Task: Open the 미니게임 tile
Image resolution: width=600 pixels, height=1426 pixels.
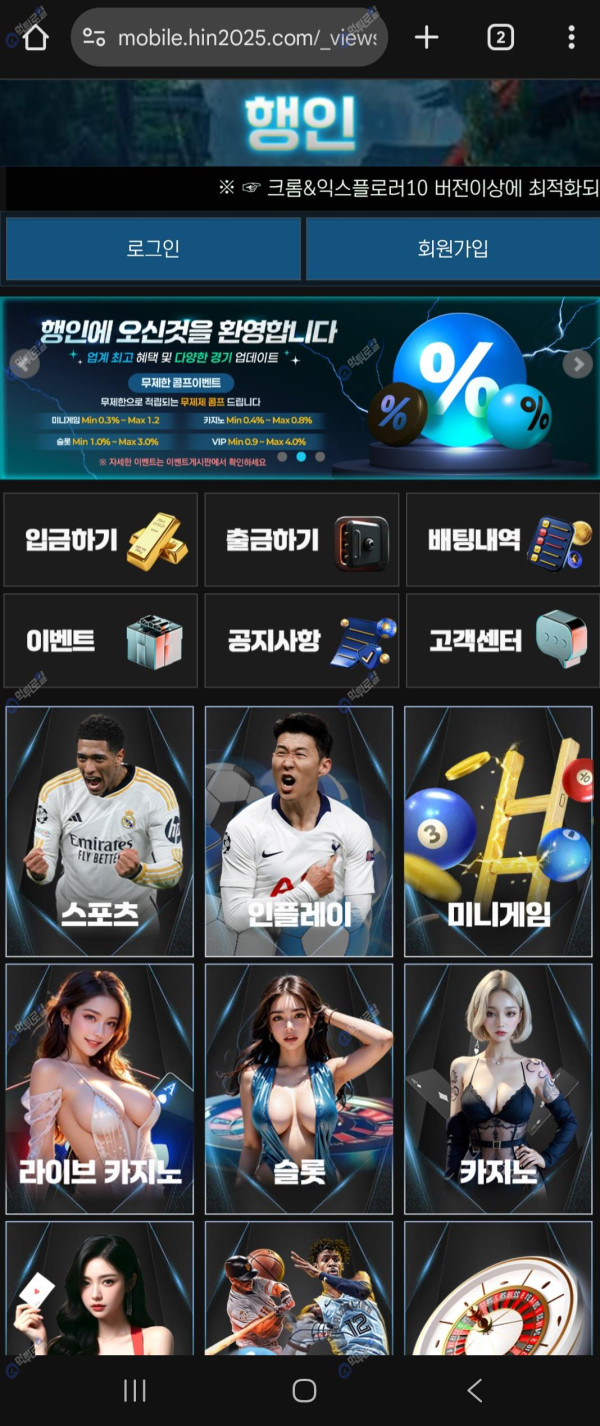Action: 498,830
